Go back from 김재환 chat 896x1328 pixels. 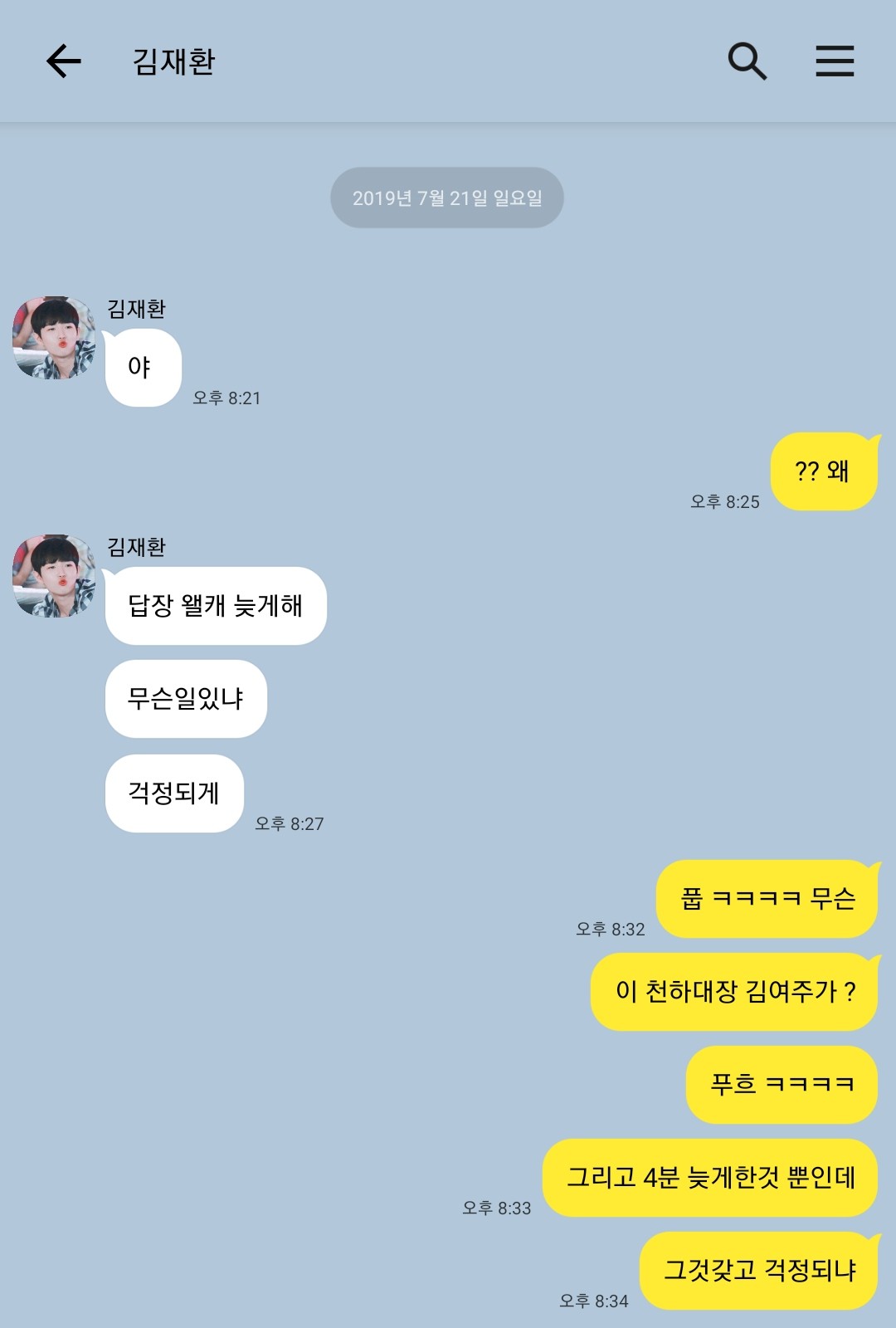click(64, 61)
